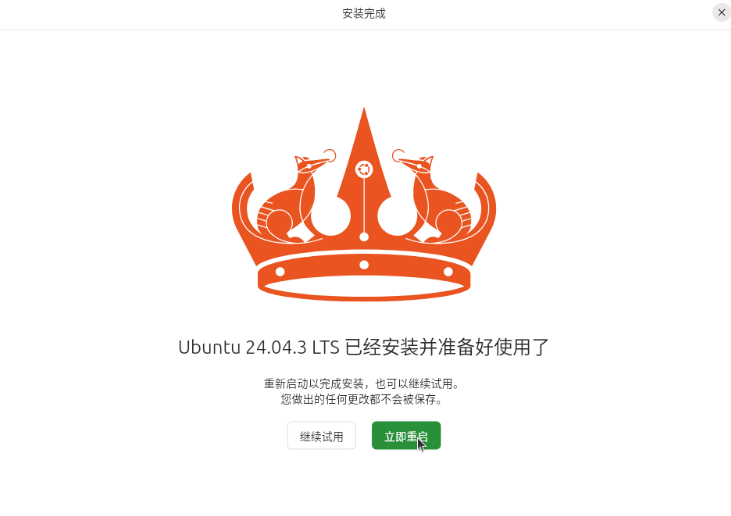Click 立即重启 to restart now
The width and height of the screenshot is (731, 516).
[406, 436]
